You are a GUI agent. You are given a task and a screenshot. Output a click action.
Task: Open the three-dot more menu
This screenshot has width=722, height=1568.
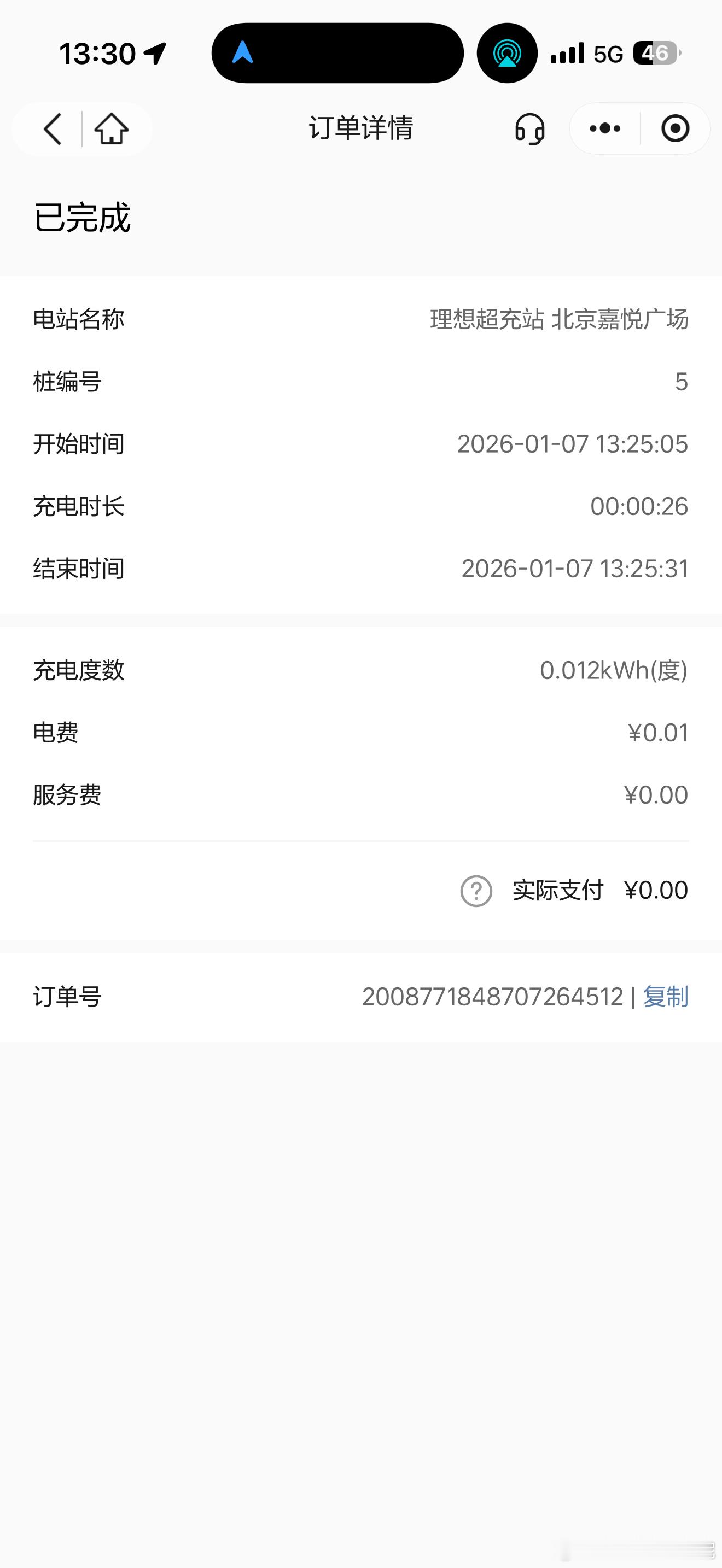[x=605, y=129]
